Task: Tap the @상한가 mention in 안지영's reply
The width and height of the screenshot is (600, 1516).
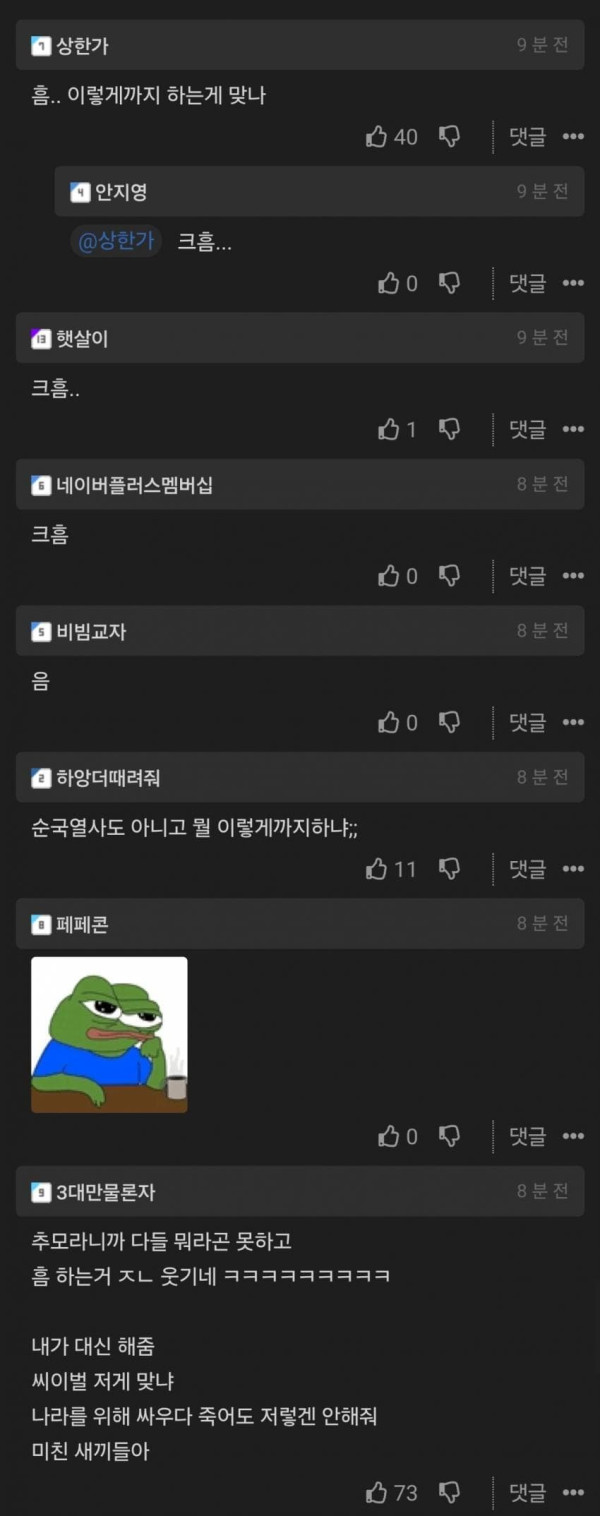Action: coord(116,241)
